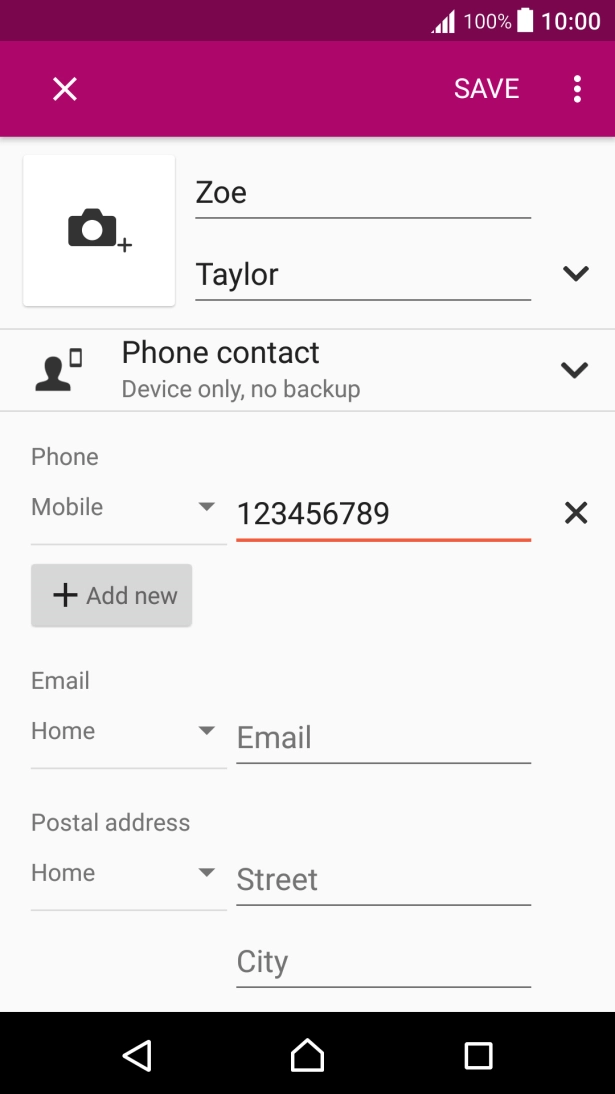Save the contact
This screenshot has height=1094, width=615.
486,89
